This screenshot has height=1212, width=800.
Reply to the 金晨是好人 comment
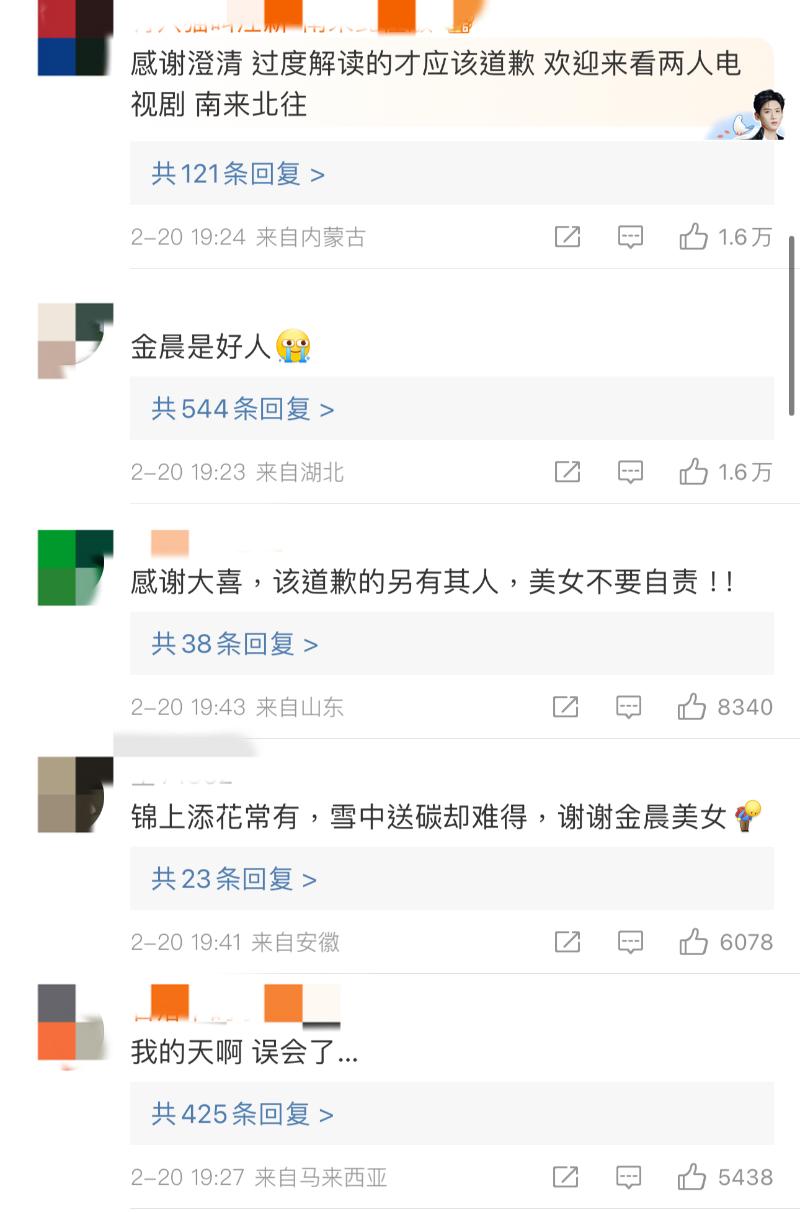pyautogui.click(x=630, y=472)
